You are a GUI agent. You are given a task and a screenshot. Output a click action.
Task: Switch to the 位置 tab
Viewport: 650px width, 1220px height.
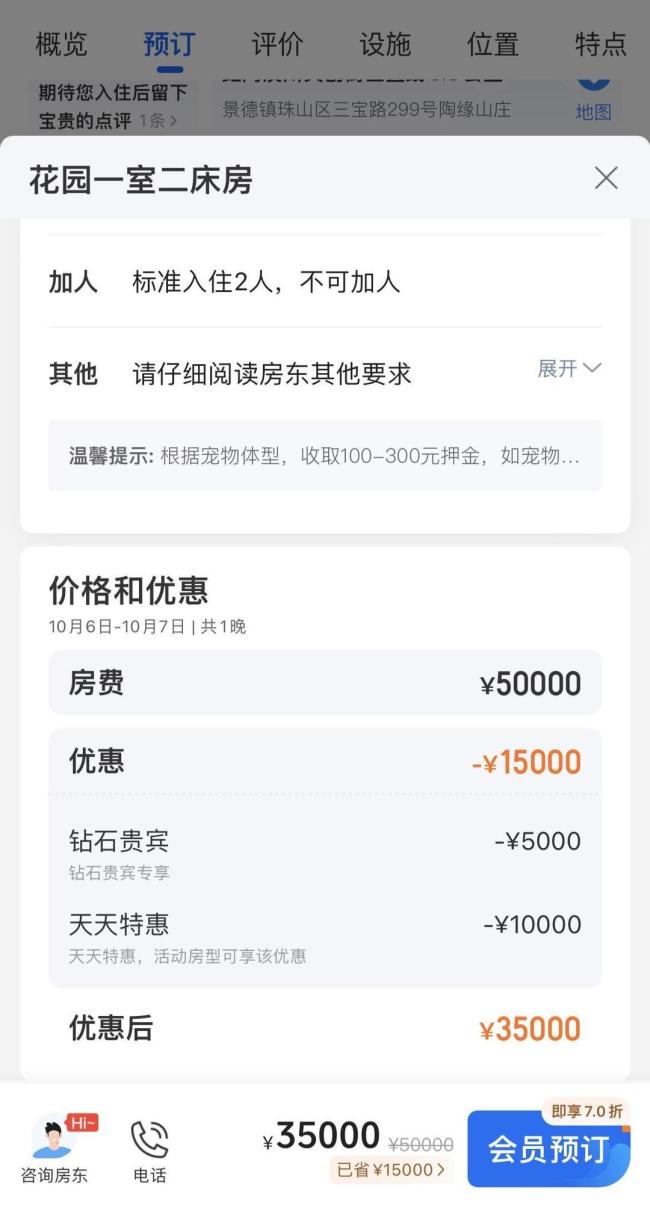(493, 44)
